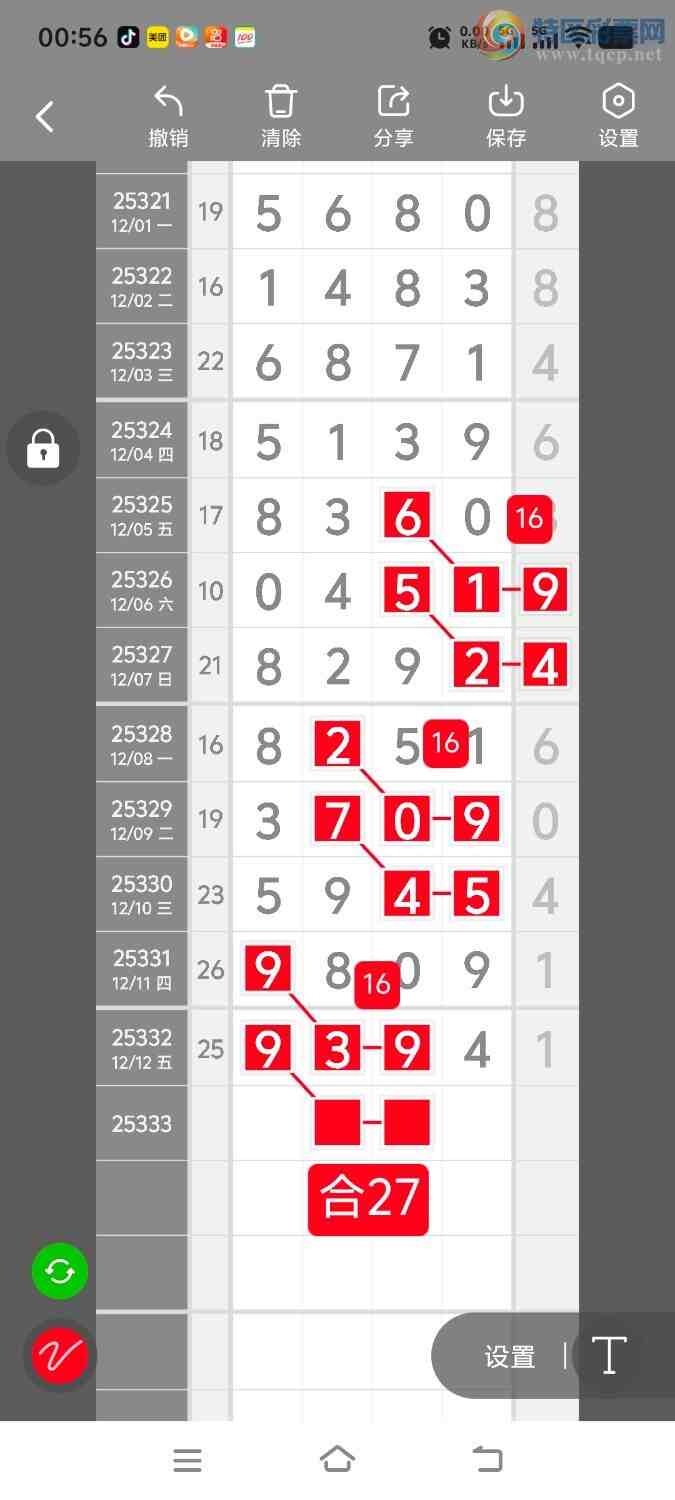Screen dimensions: 675x1500
Task: Go back using the top-left arrow
Action: pyautogui.click(x=45, y=117)
